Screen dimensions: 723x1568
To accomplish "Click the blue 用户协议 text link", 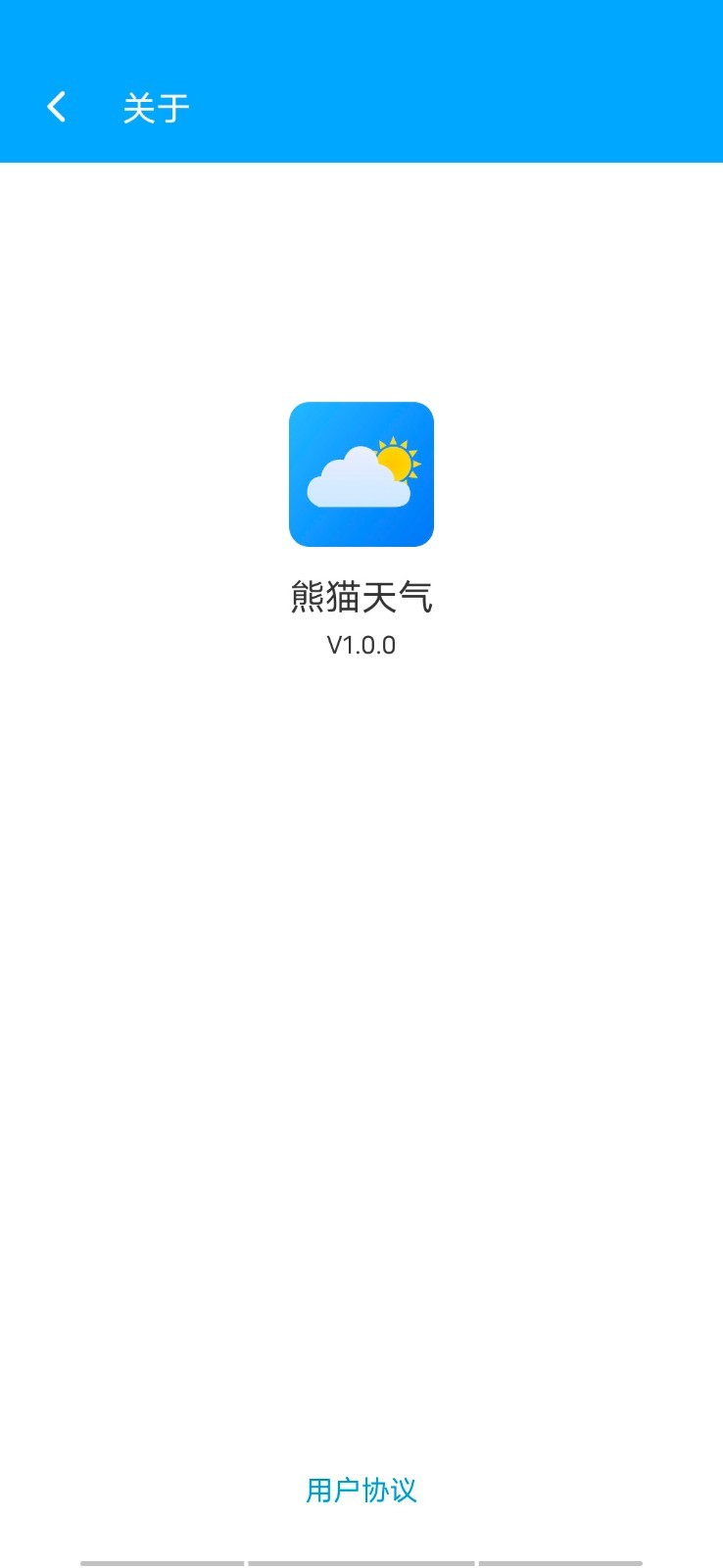I will click(361, 1490).
